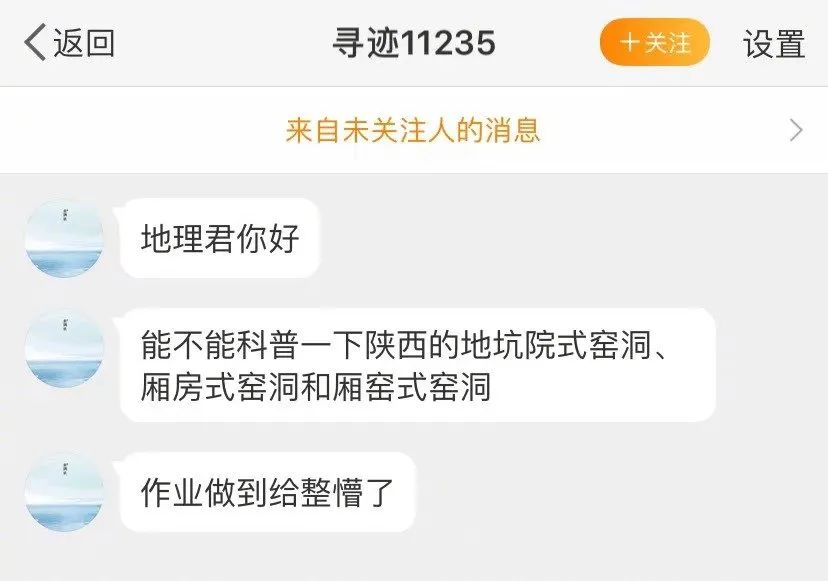Follow user with +关注 button
Image resolution: width=828 pixels, height=581 pixels.
[655, 43]
